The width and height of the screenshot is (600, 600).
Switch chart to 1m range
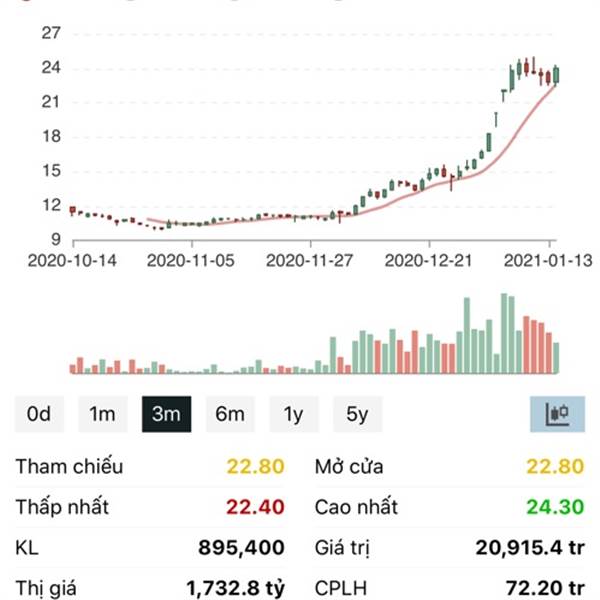(x=102, y=414)
